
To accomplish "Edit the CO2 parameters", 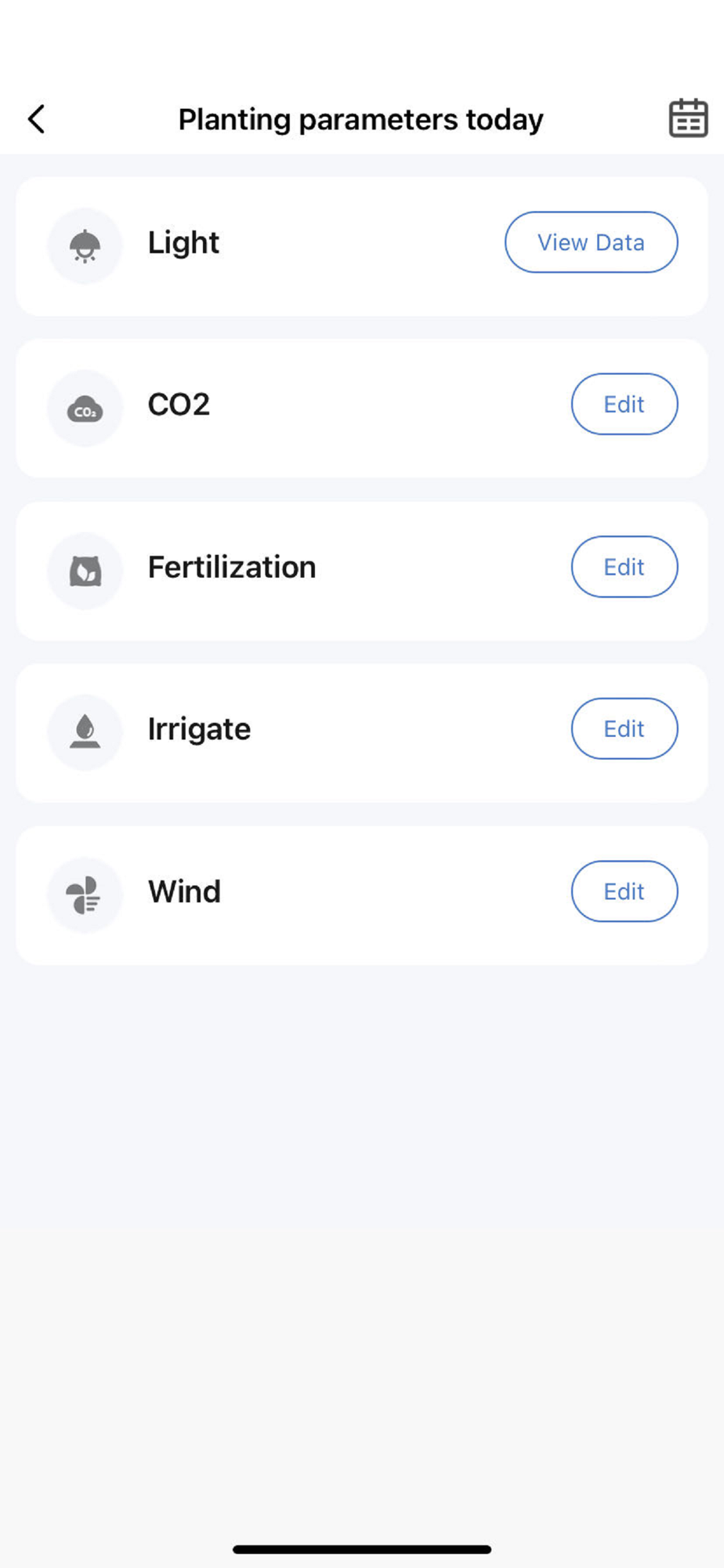I will click(x=624, y=404).
